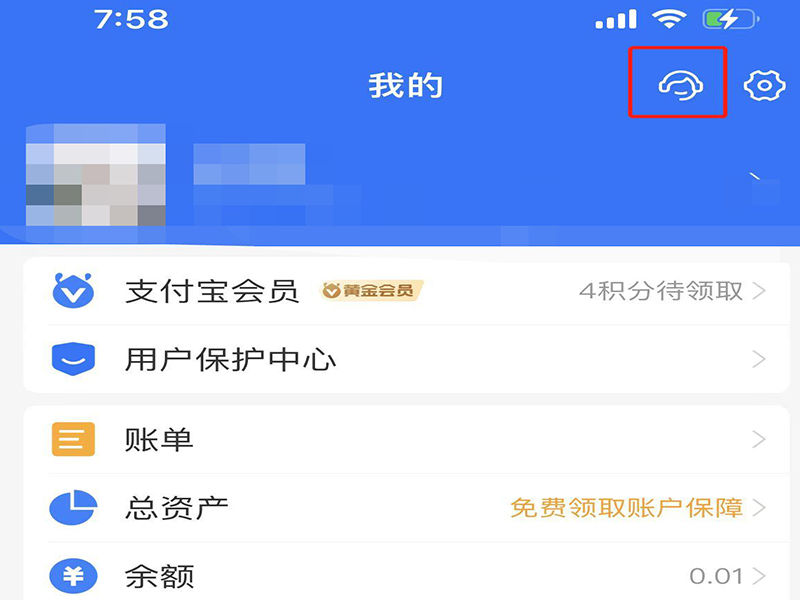Open the settings gear icon

pyautogui.click(x=764, y=85)
